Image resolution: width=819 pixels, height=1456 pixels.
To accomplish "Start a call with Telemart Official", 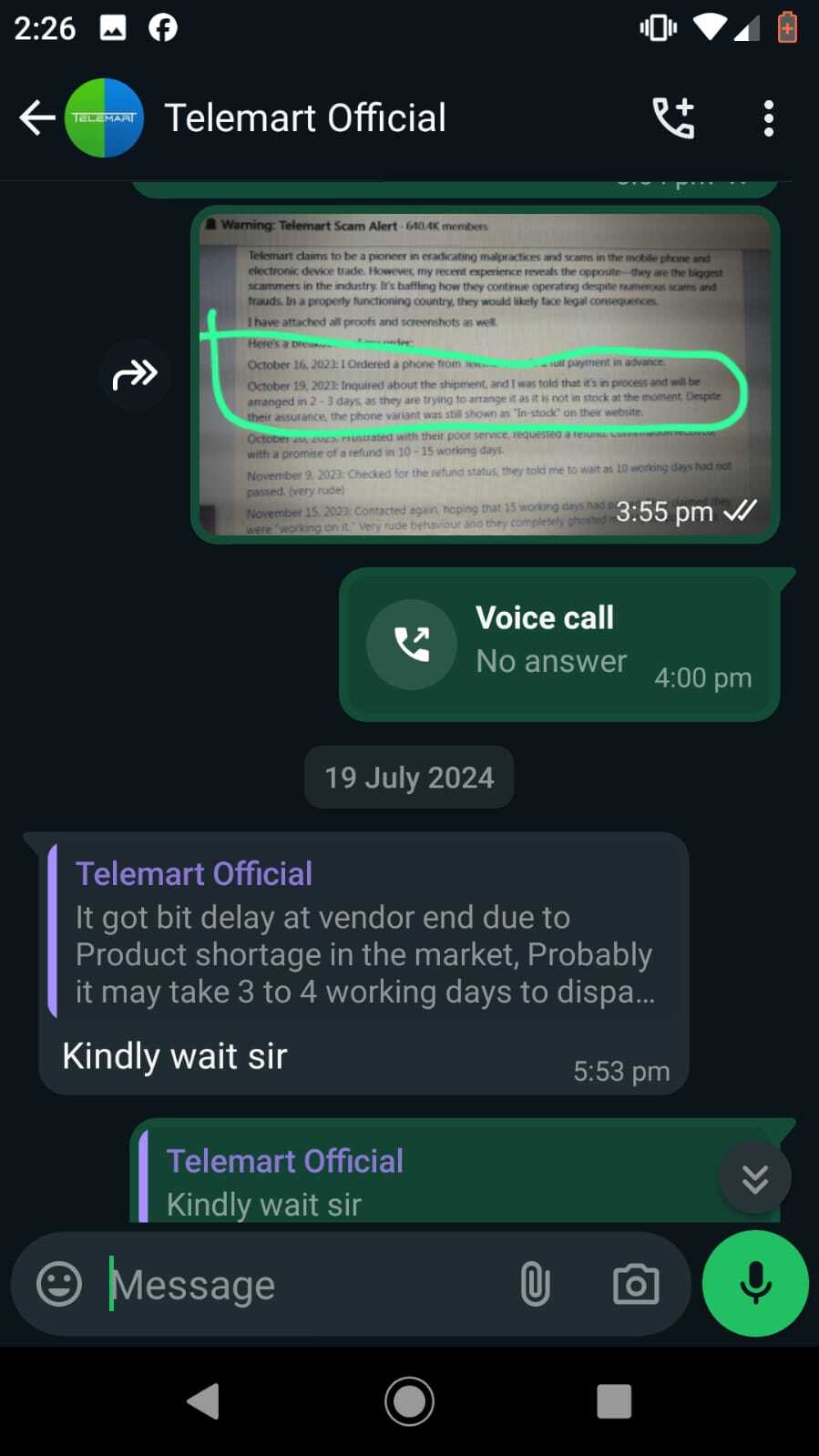I will [673, 118].
